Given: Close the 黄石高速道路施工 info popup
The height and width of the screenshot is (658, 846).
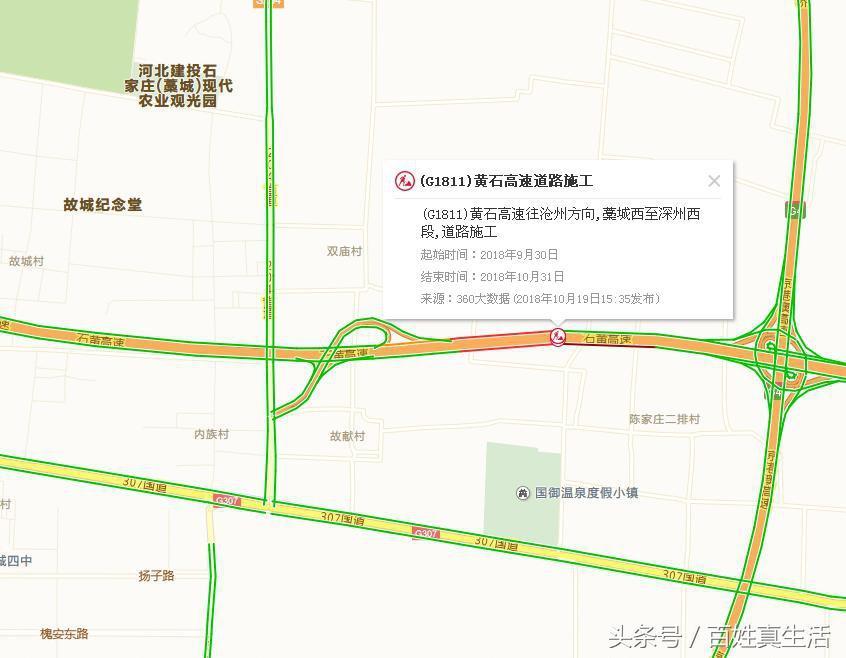Looking at the screenshot, I should (x=714, y=181).
